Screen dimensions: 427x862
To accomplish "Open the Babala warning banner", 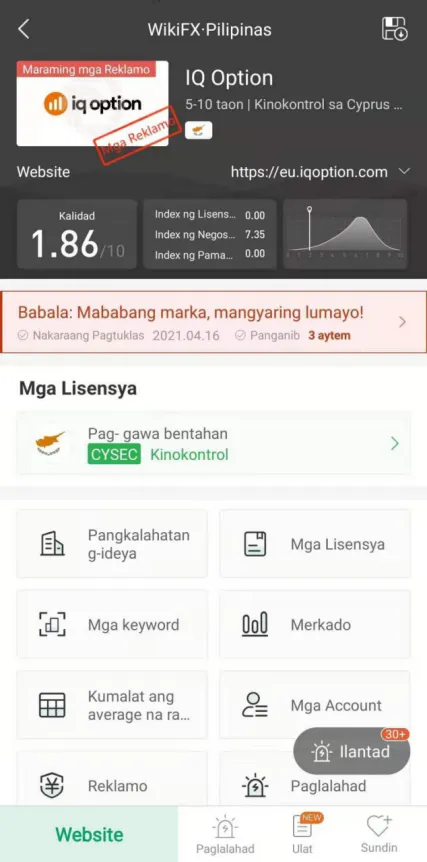I will pos(213,322).
